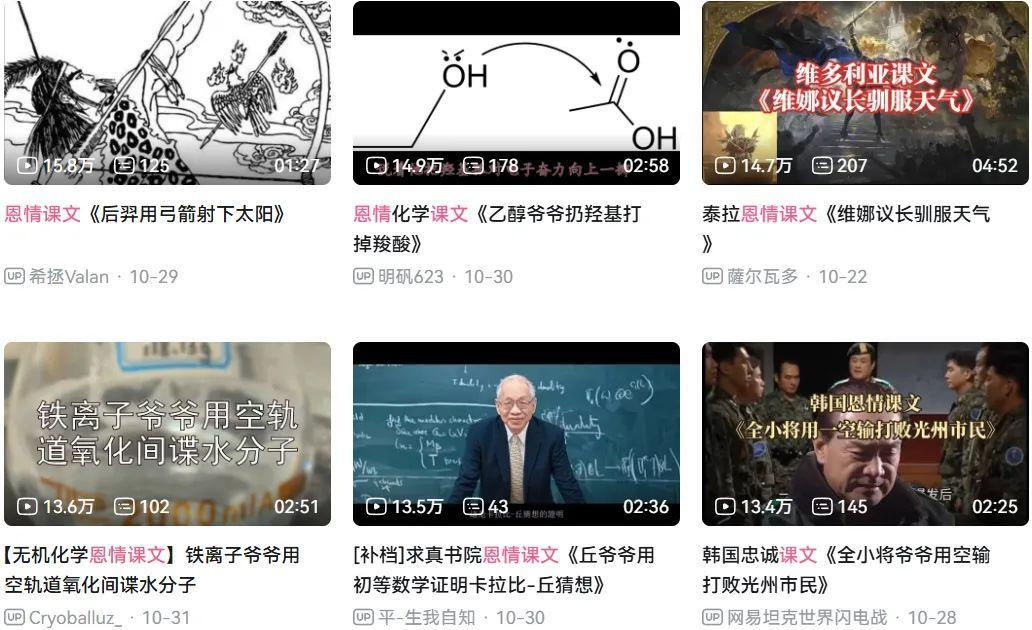This screenshot has height=630, width=1032.
Task: Open the 维娜议长驯服天气 video thumbnail
Action: click(x=865, y=92)
